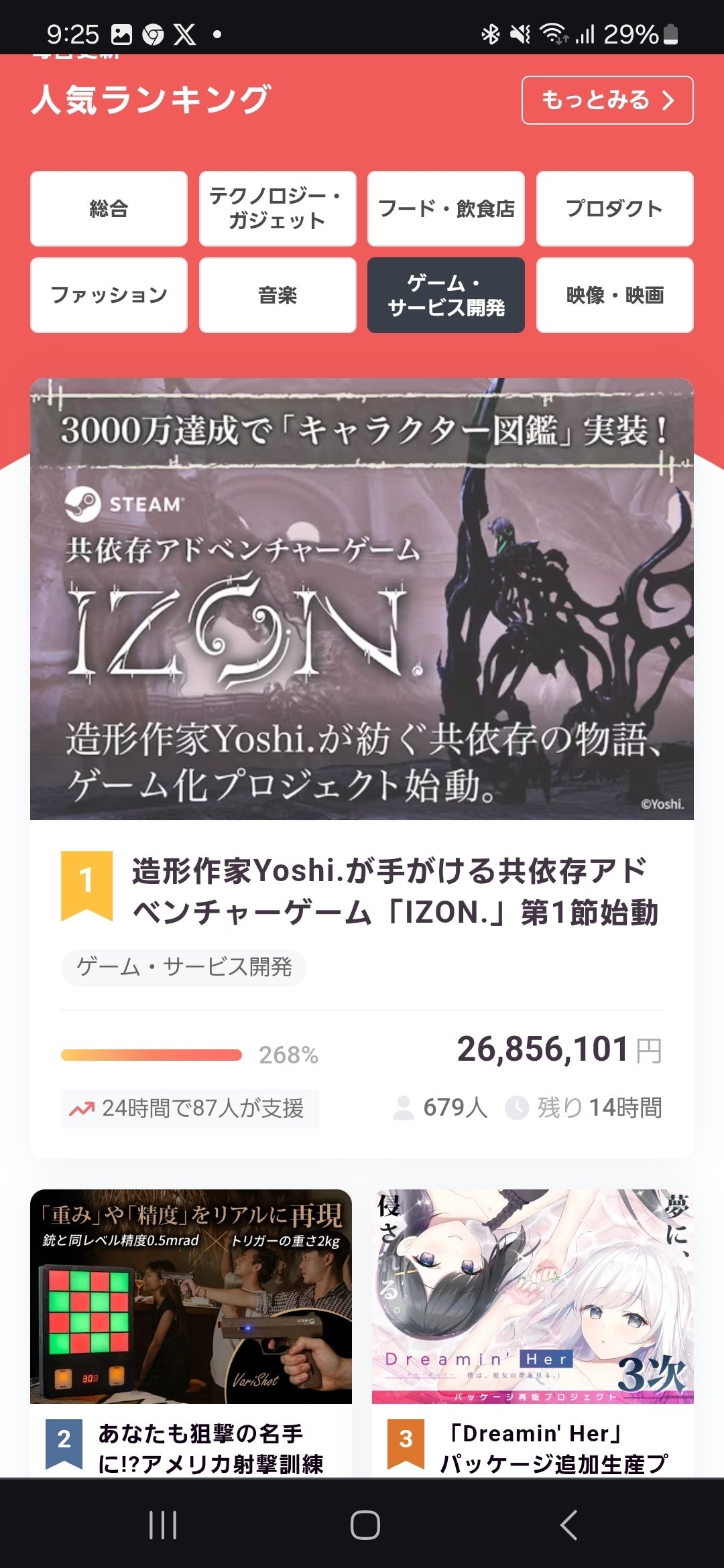This screenshot has width=724, height=1568.
Task: Tap the もっとみる button
Action: pyautogui.click(x=607, y=101)
